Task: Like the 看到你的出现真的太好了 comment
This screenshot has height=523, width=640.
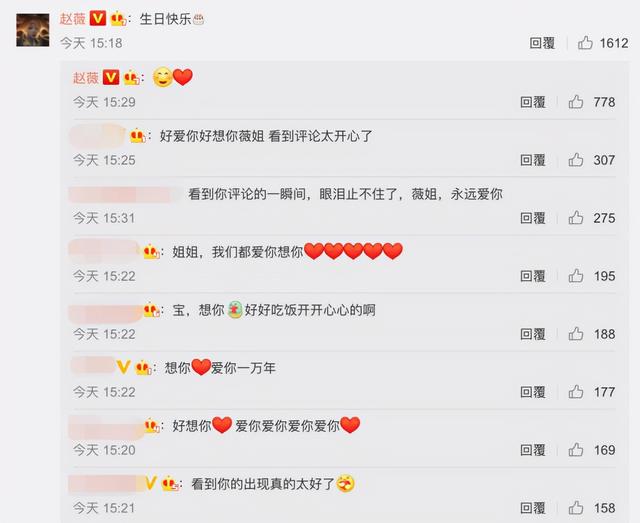Action: (x=576, y=508)
